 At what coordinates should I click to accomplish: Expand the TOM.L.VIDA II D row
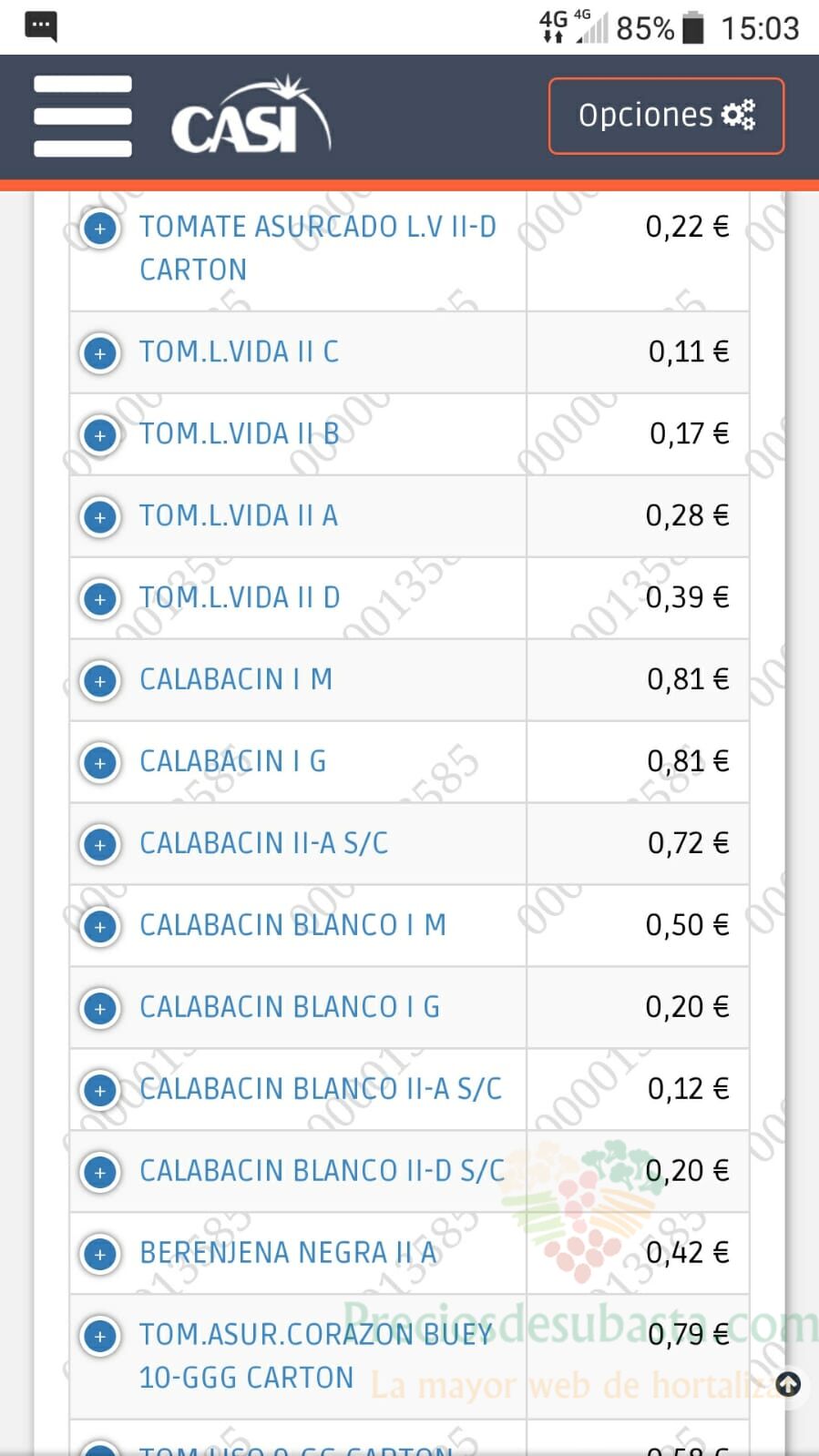click(100, 599)
